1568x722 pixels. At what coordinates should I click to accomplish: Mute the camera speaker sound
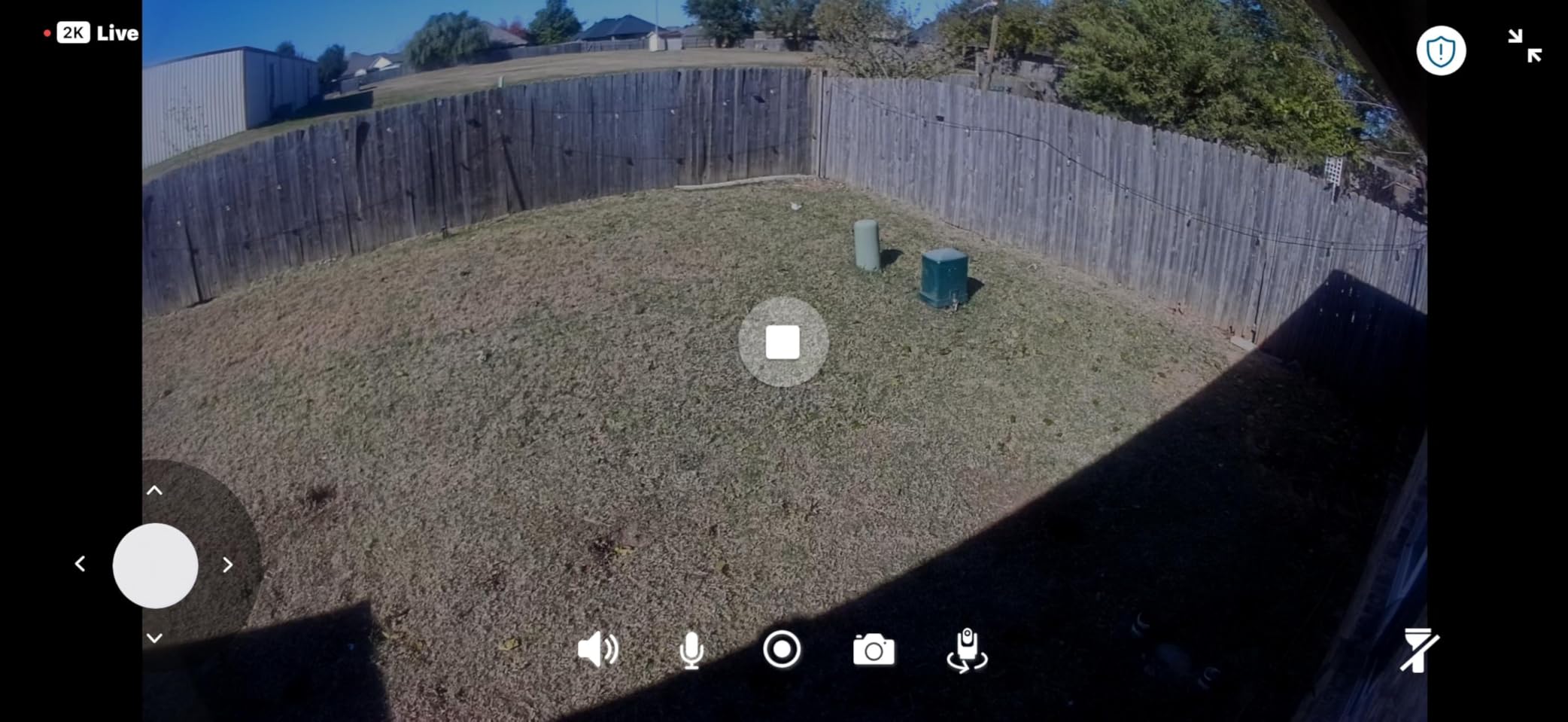[x=597, y=649]
